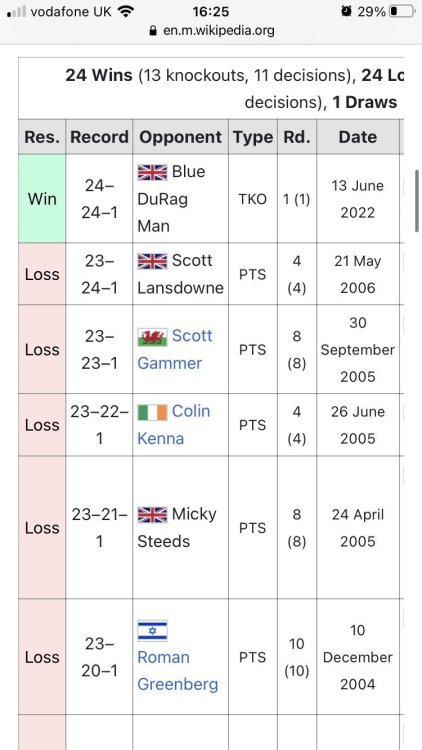The height and width of the screenshot is (750, 422).
Task: Open the Colin Kenna link
Action: click(x=174, y=424)
